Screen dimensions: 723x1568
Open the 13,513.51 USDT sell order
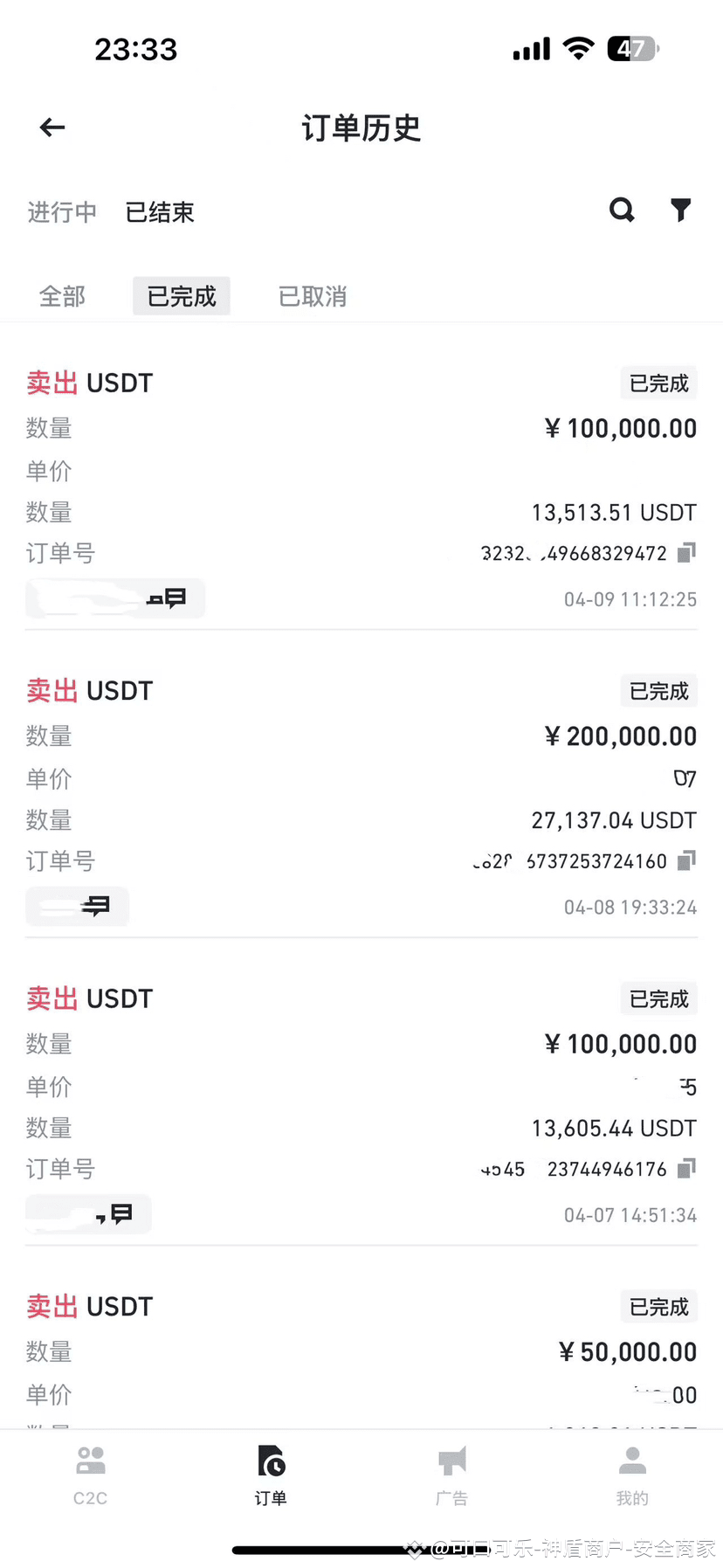pos(361,491)
